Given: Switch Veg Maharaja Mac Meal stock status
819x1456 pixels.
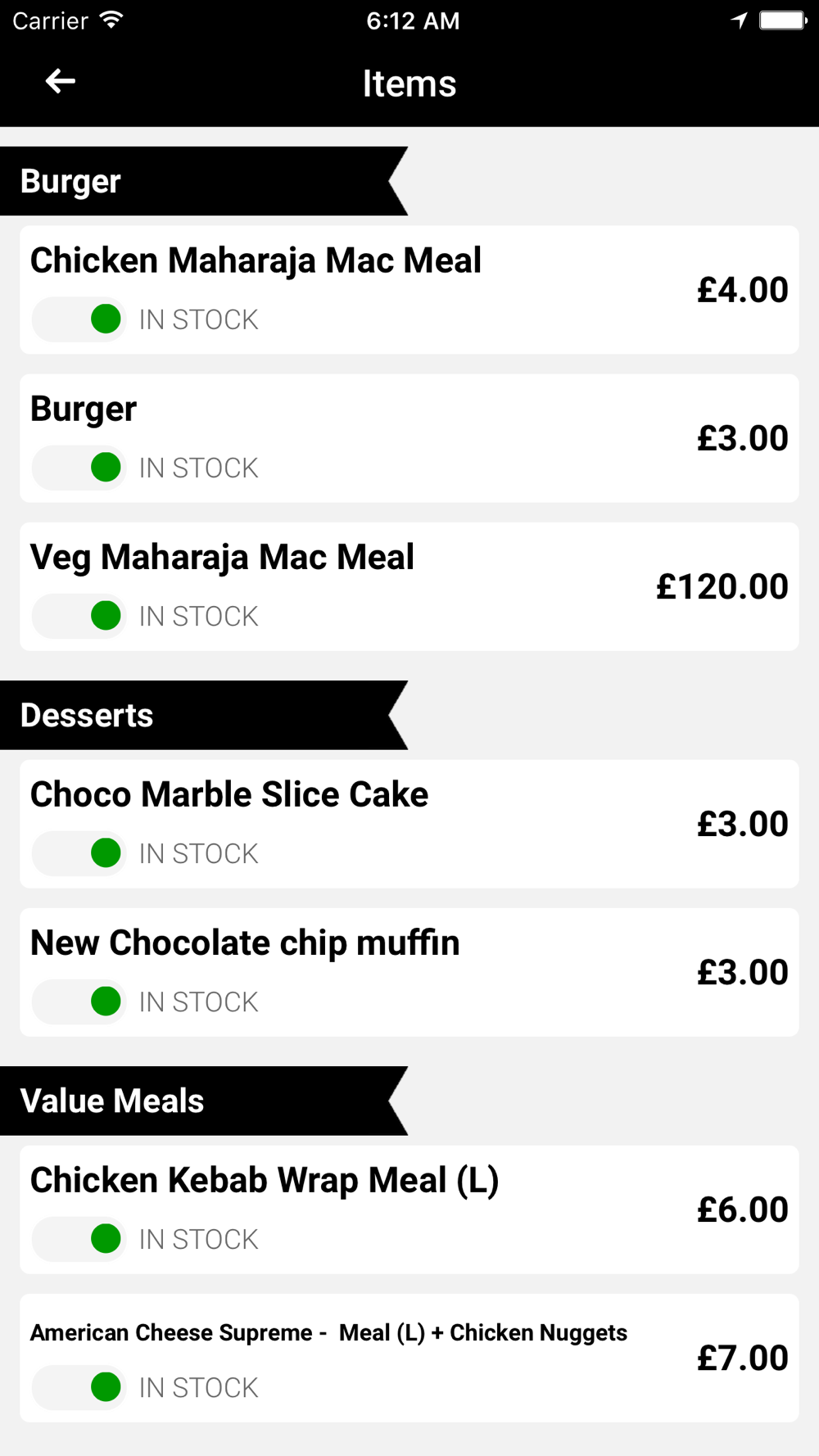Looking at the screenshot, I should click(79, 616).
